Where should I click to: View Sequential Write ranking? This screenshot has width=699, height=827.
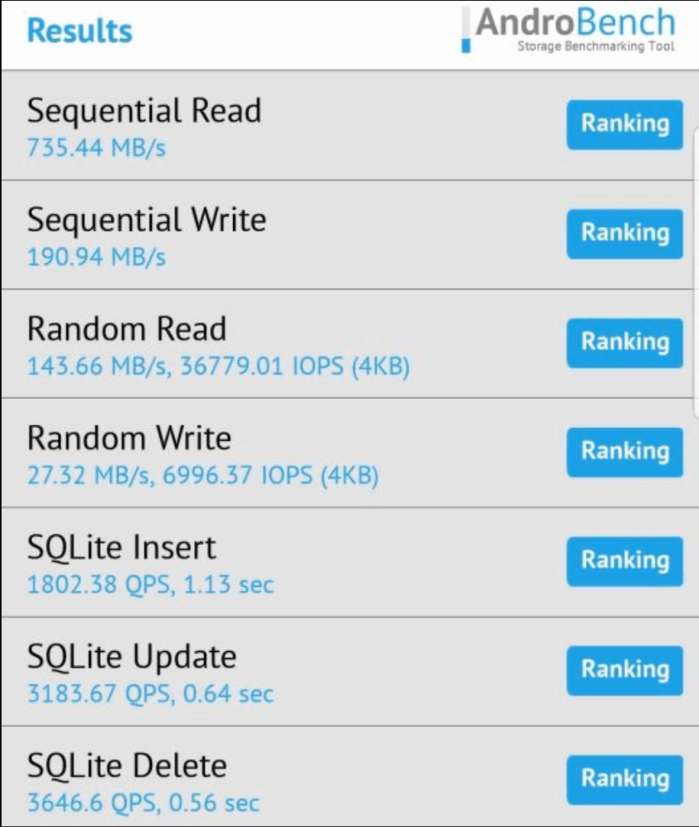click(x=624, y=233)
